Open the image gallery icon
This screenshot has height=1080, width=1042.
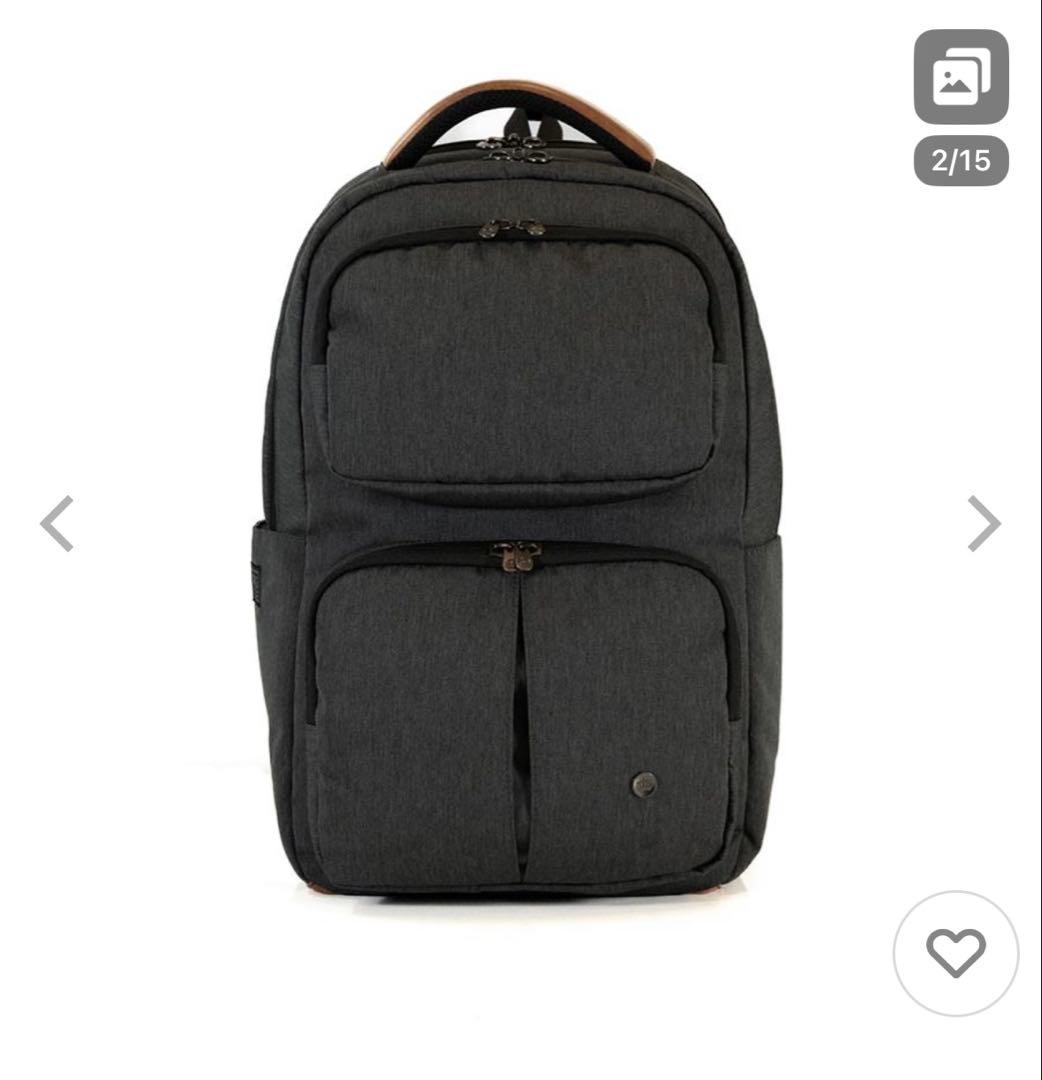[960, 77]
